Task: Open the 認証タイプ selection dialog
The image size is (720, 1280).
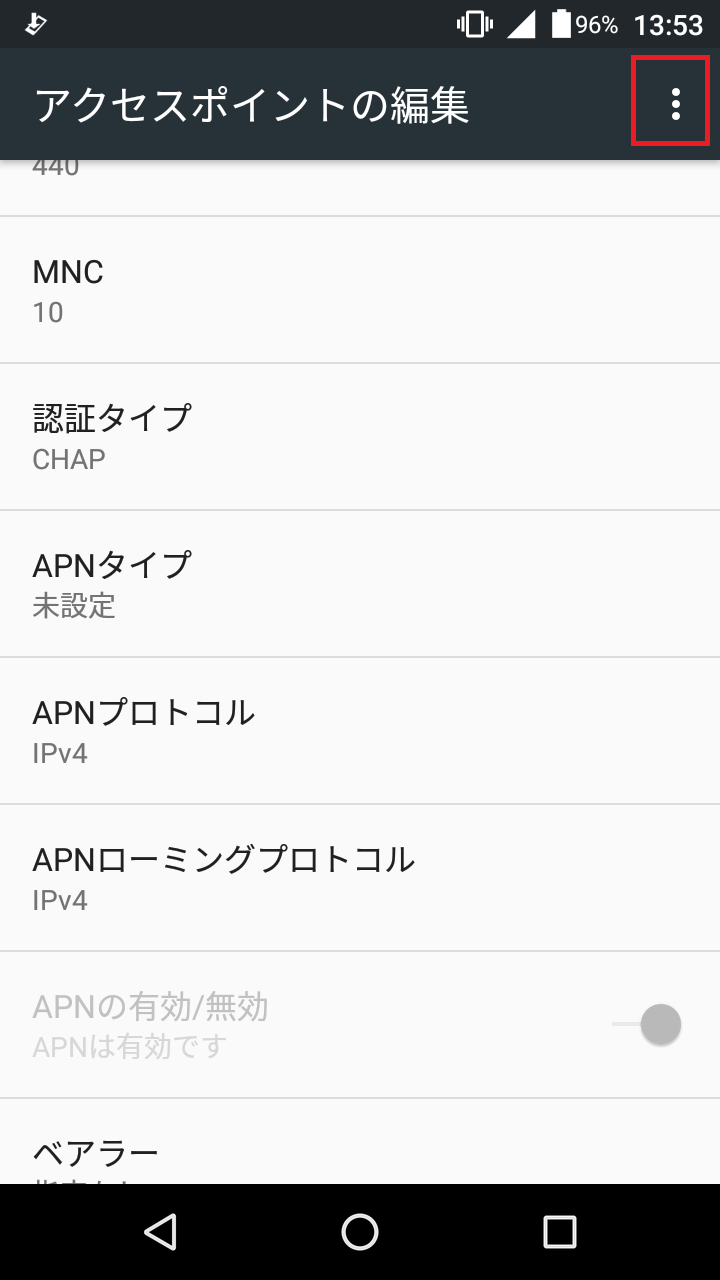Action: pyautogui.click(x=360, y=436)
